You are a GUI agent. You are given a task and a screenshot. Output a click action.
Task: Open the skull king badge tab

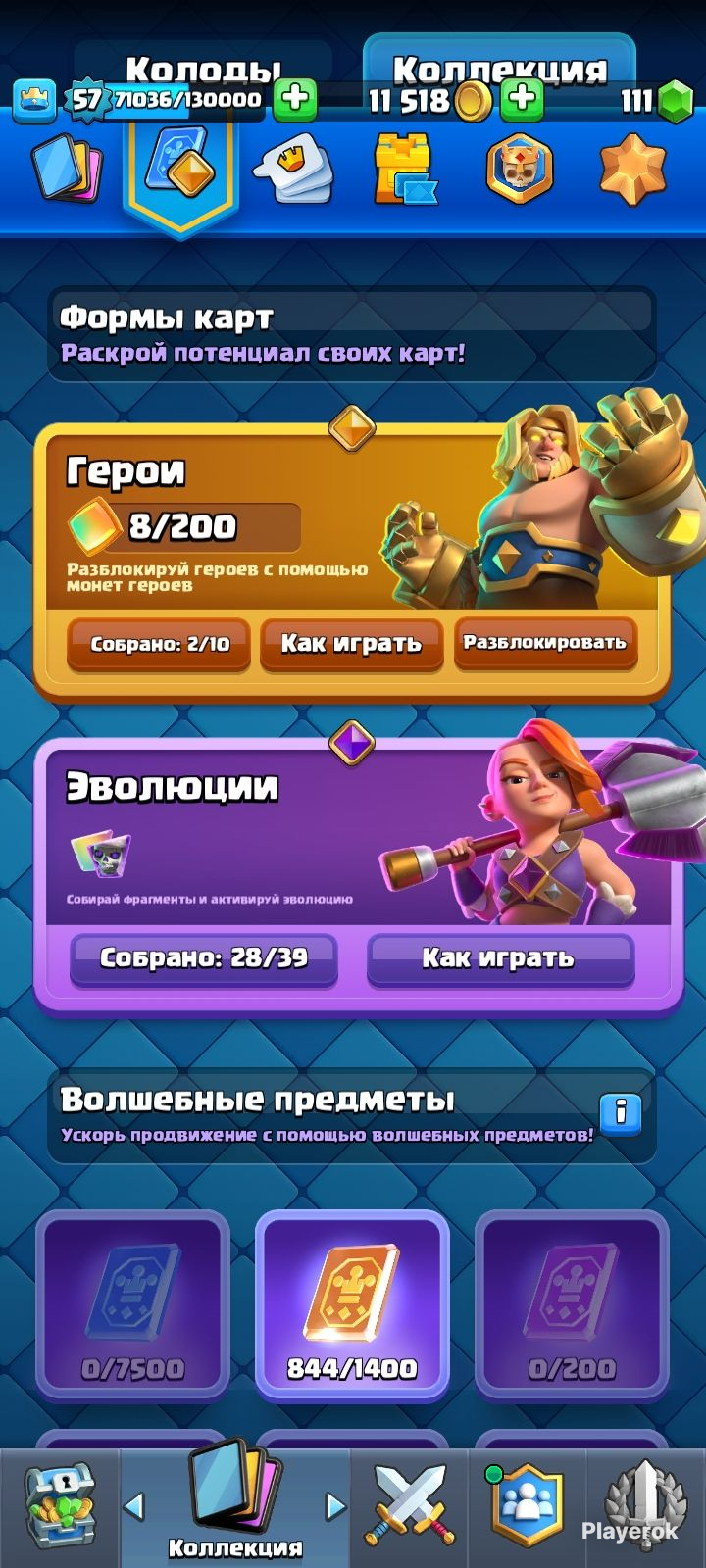(x=519, y=169)
